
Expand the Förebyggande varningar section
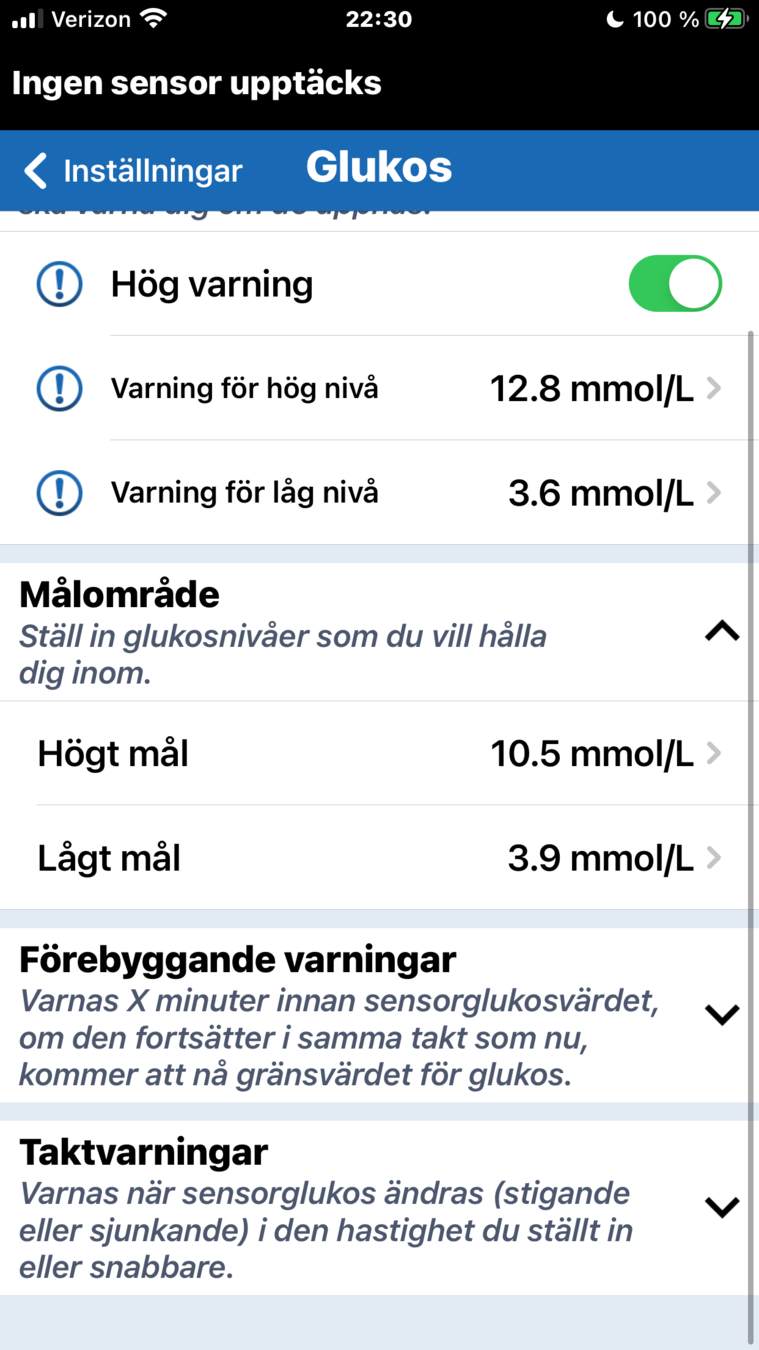721,1014
